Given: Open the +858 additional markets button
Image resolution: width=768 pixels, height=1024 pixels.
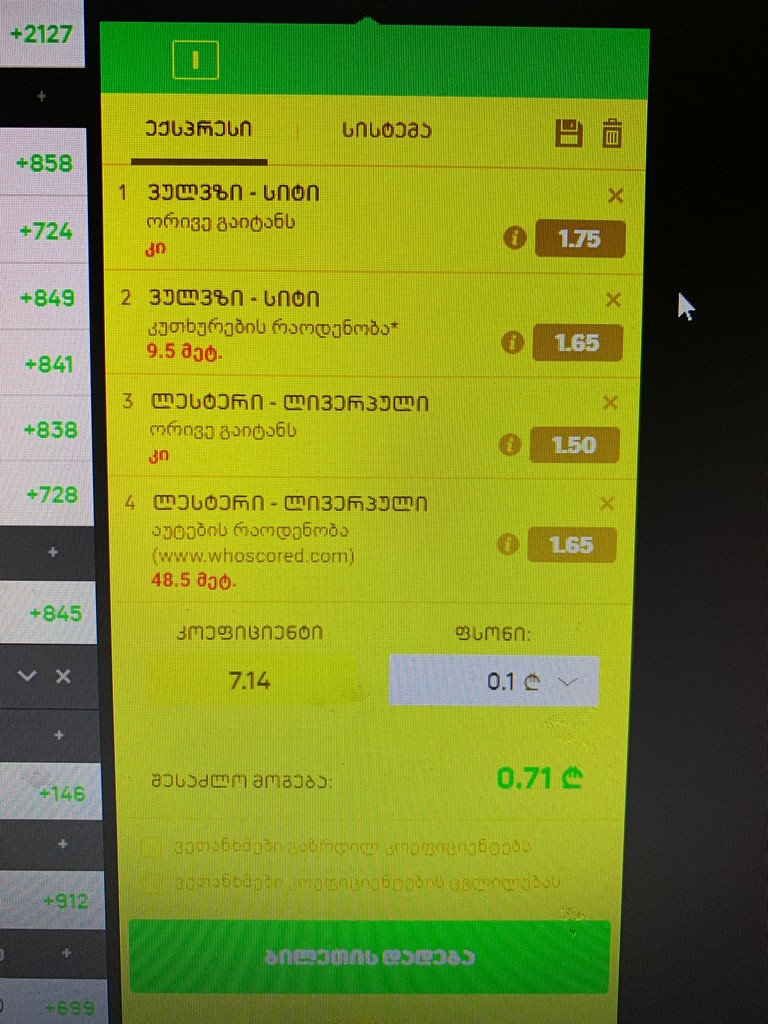Looking at the screenshot, I should pos(44,163).
